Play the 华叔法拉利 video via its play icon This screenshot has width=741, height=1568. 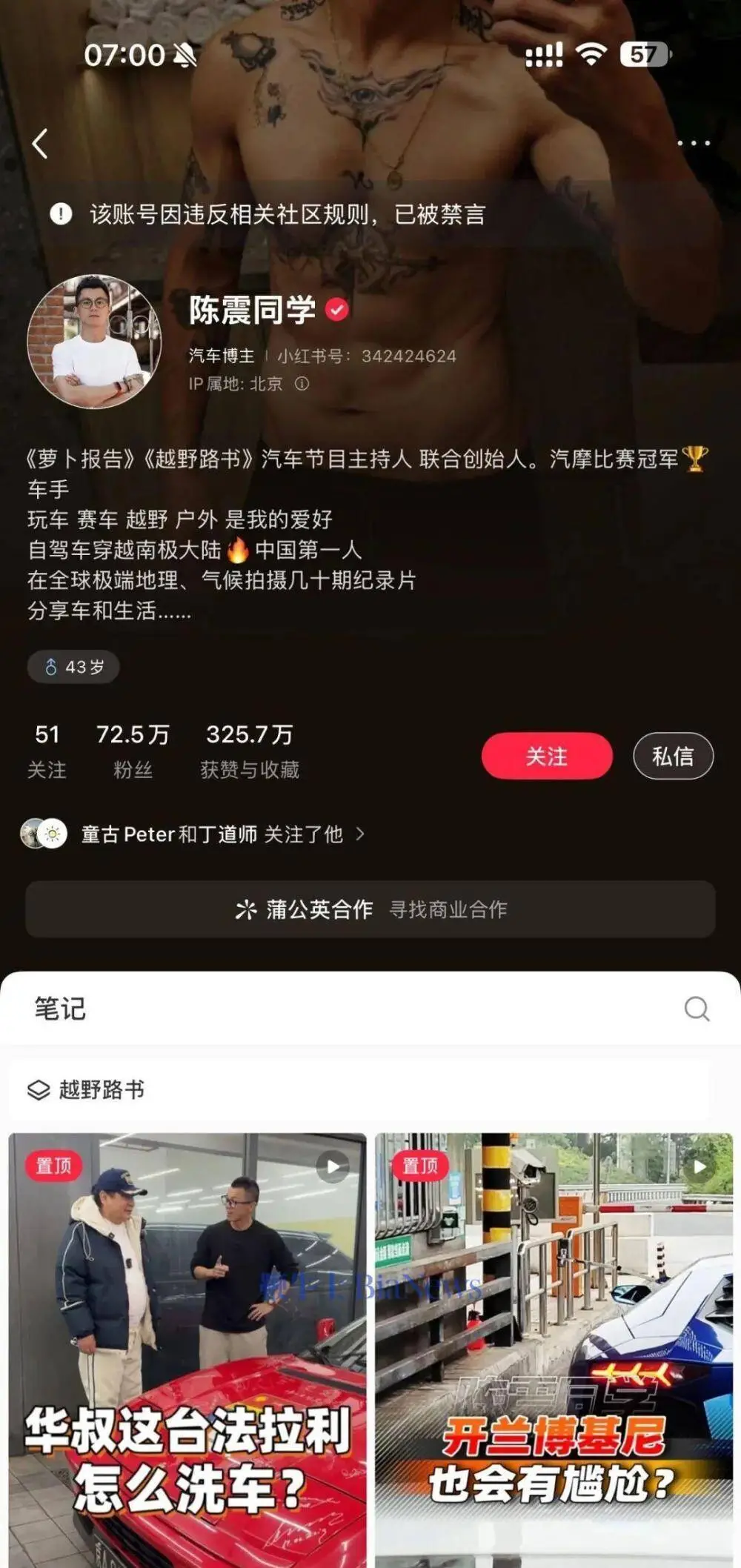pos(333,1165)
